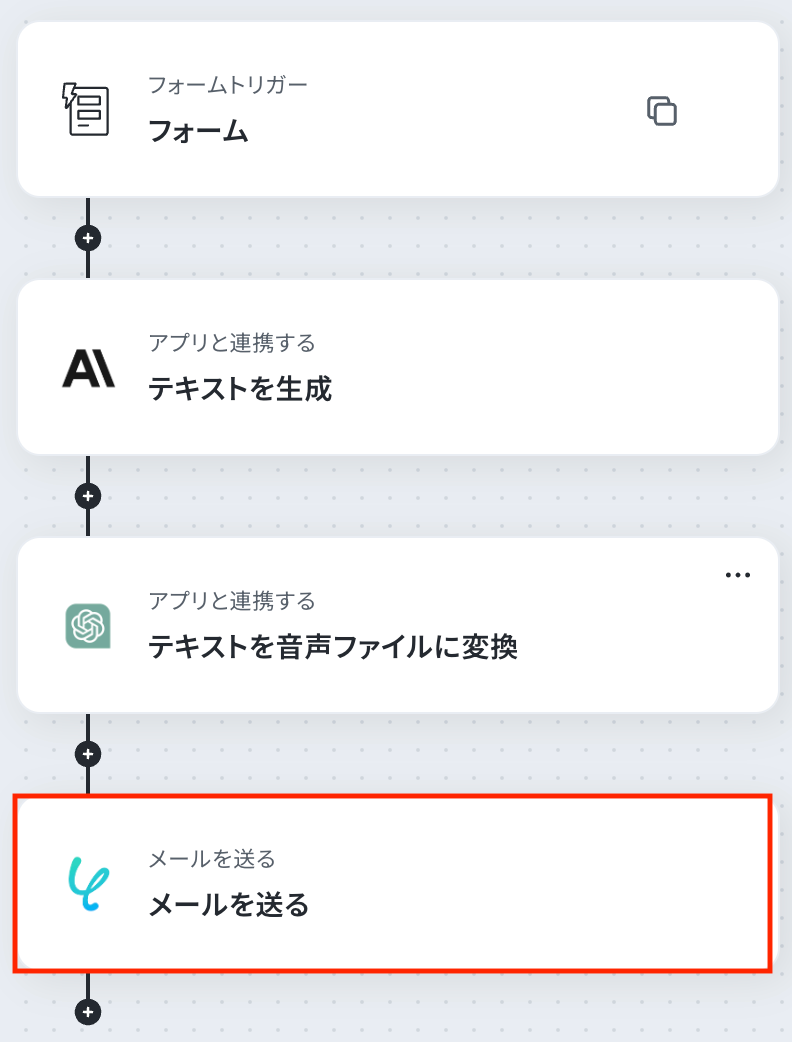Open the テキストを音声ファイルに変換 step card
The width and height of the screenshot is (792, 1042).
tap(397, 626)
